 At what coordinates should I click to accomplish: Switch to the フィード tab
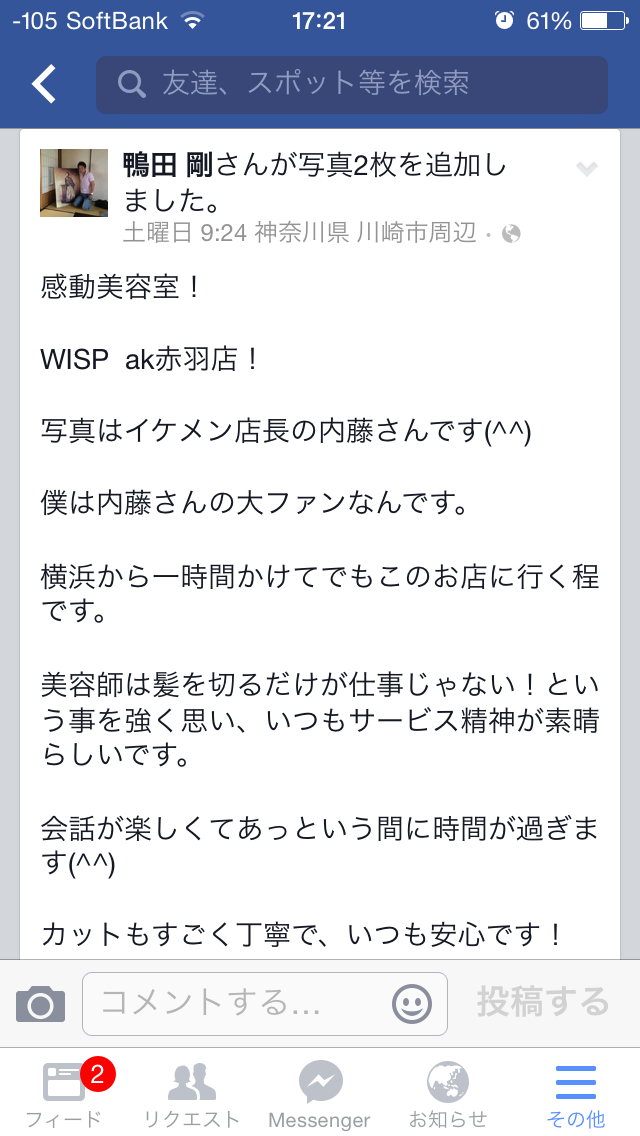64,1093
